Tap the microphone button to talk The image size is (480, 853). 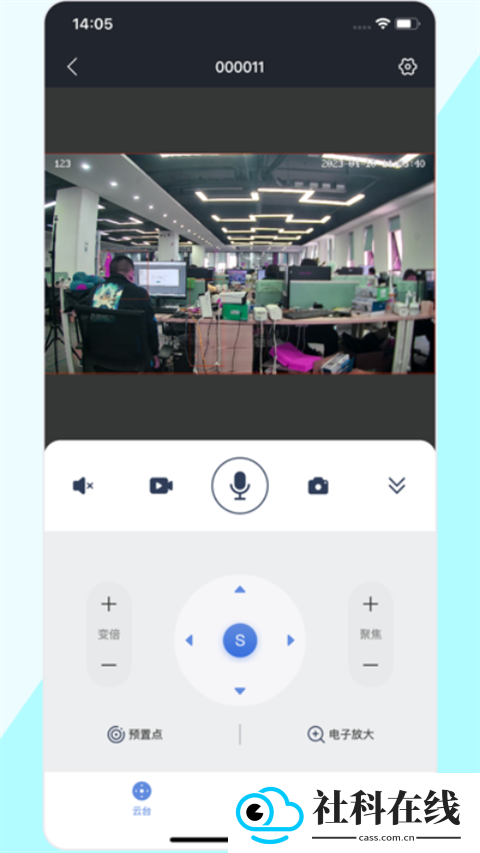point(240,485)
